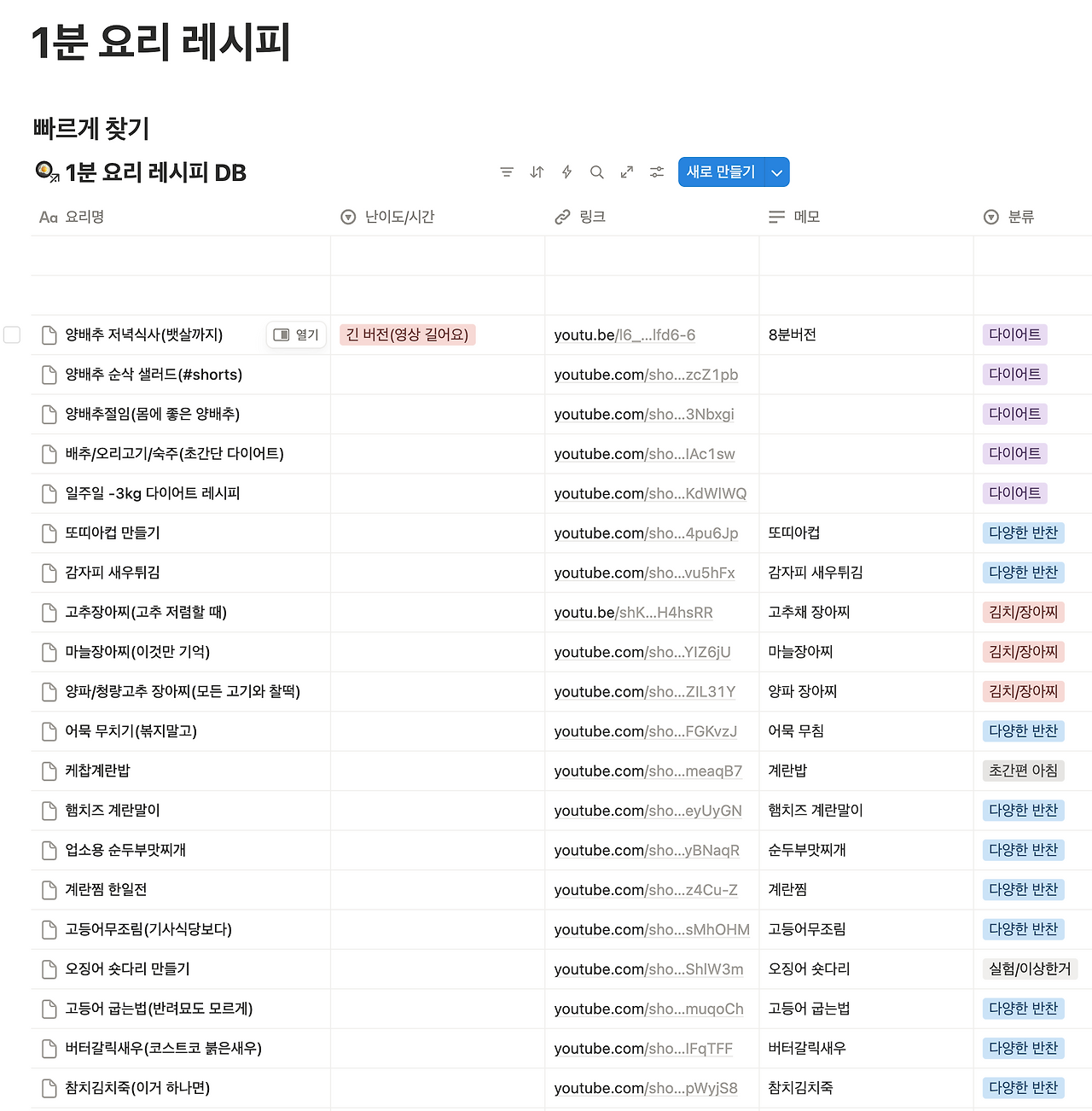
Task: Click the 빠르게 찾기 heading
Action: (x=90, y=129)
